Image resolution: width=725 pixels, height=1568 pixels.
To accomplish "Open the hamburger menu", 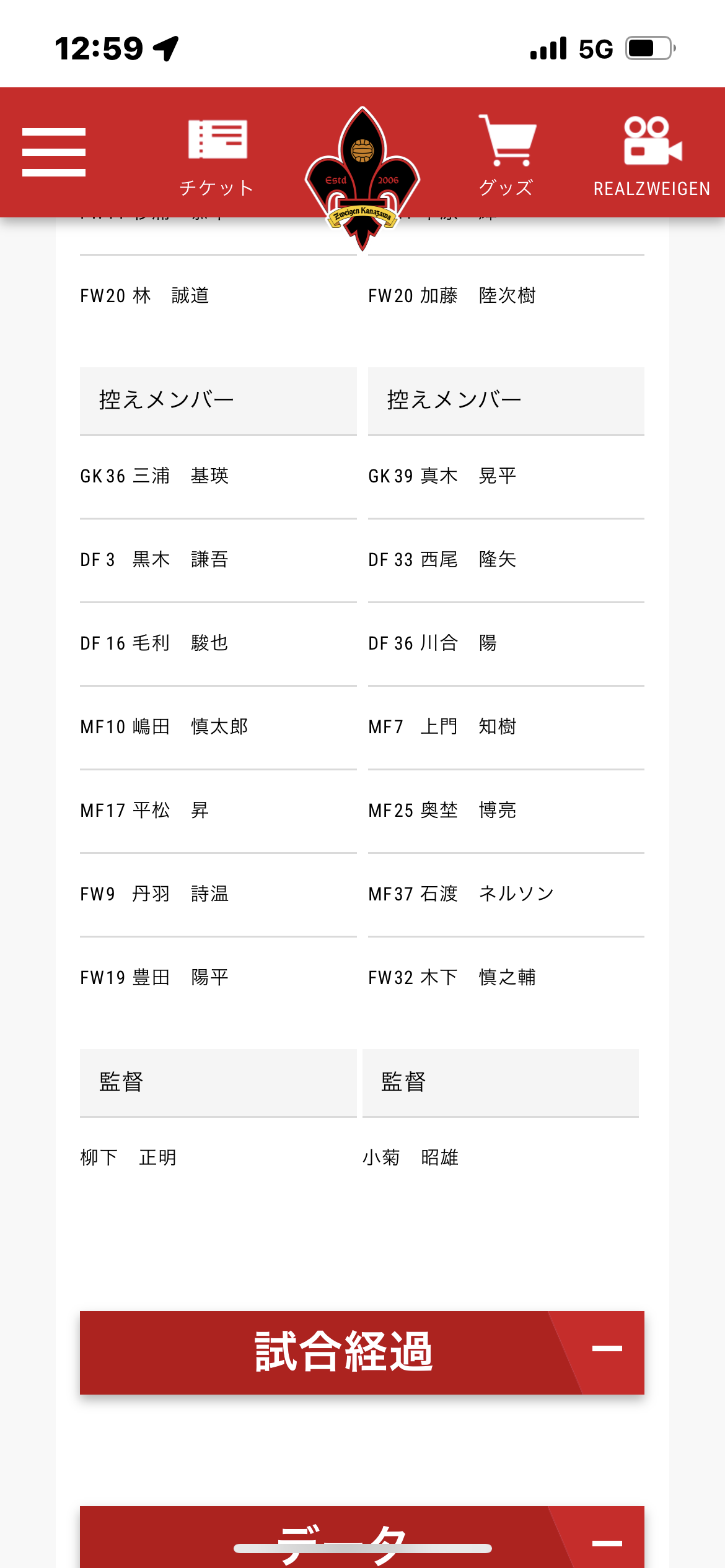I will click(x=54, y=152).
